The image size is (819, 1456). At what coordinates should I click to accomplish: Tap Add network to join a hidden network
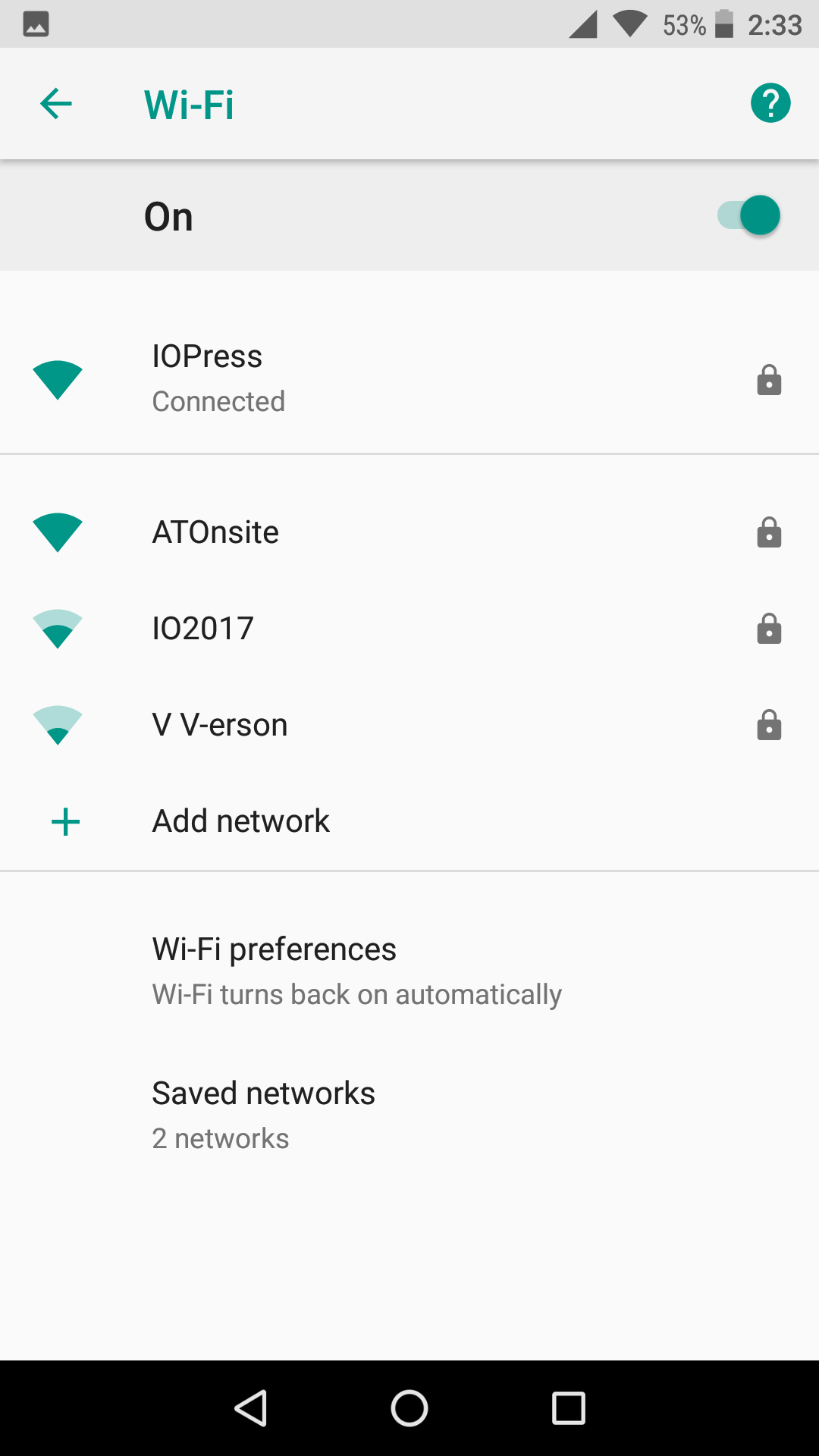pos(240,821)
